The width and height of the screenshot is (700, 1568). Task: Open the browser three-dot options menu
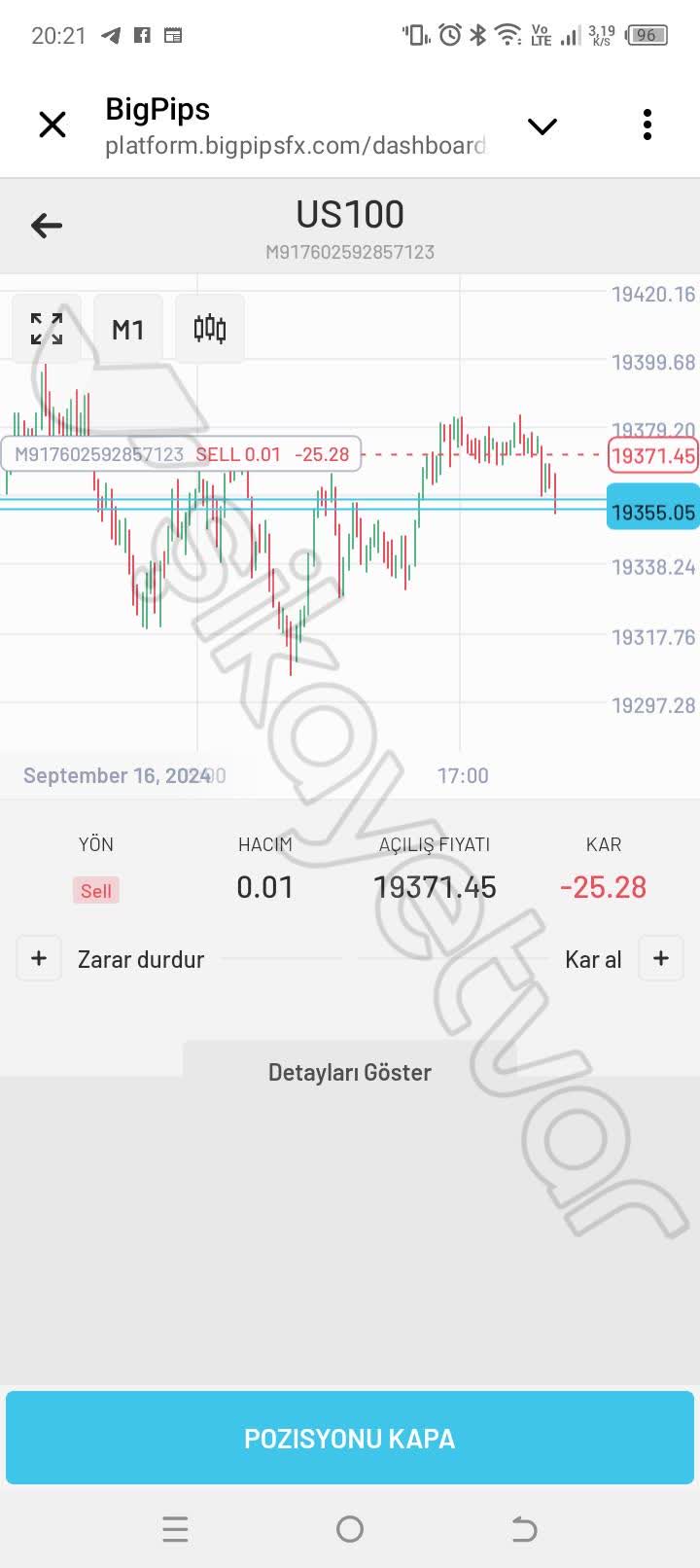(x=647, y=125)
